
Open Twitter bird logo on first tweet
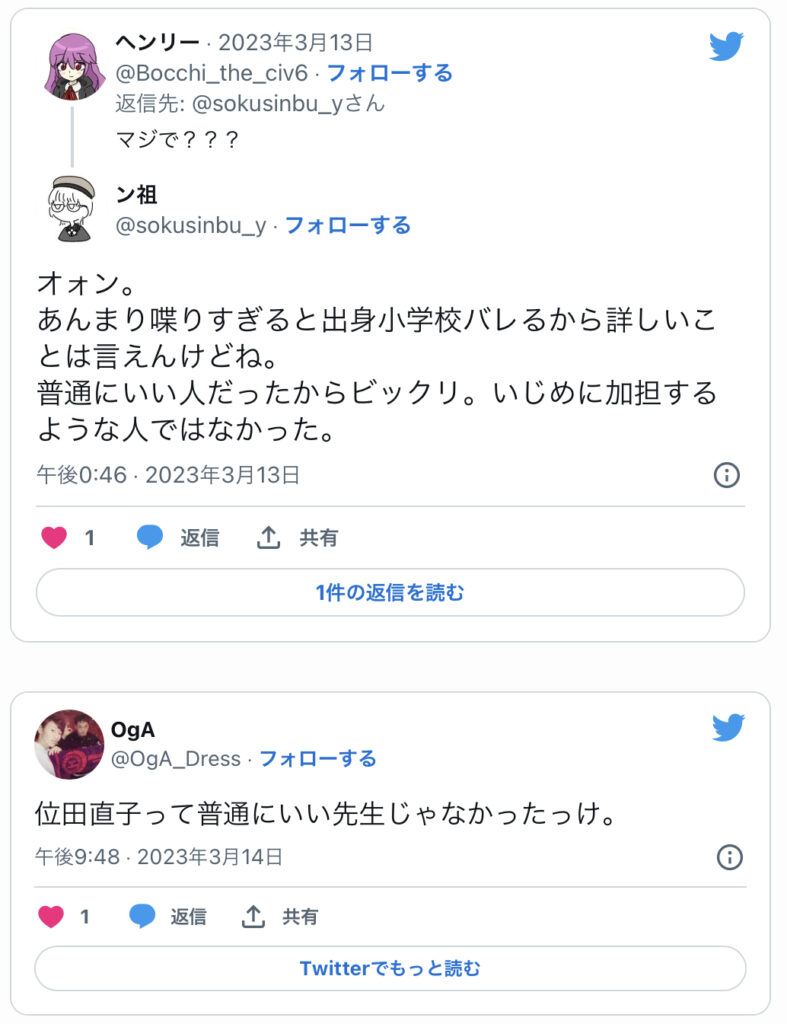click(725, 47)
